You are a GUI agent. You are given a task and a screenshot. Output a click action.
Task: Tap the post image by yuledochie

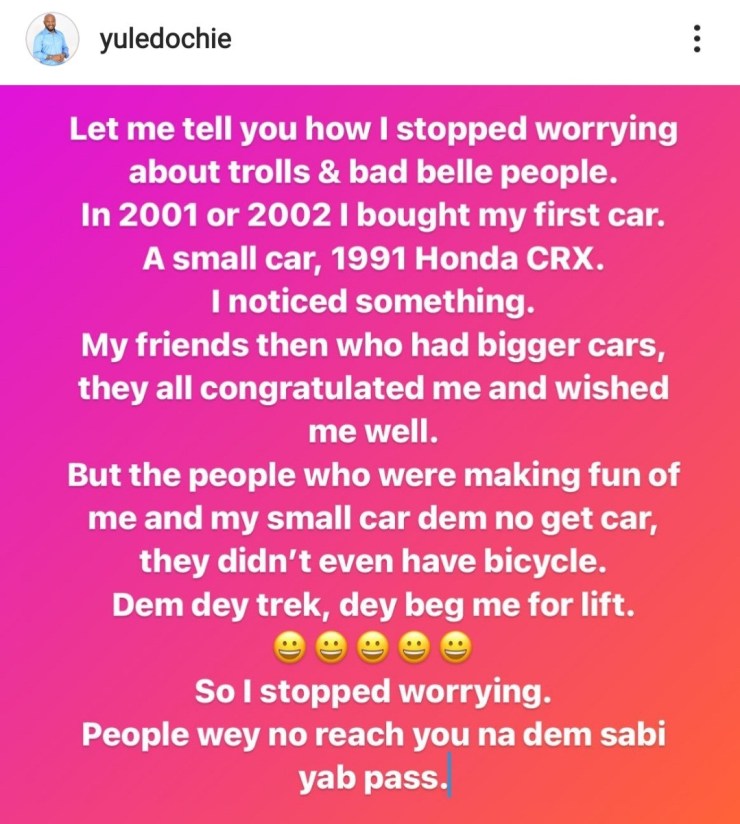pyautogui.click(x=370, y=450)
